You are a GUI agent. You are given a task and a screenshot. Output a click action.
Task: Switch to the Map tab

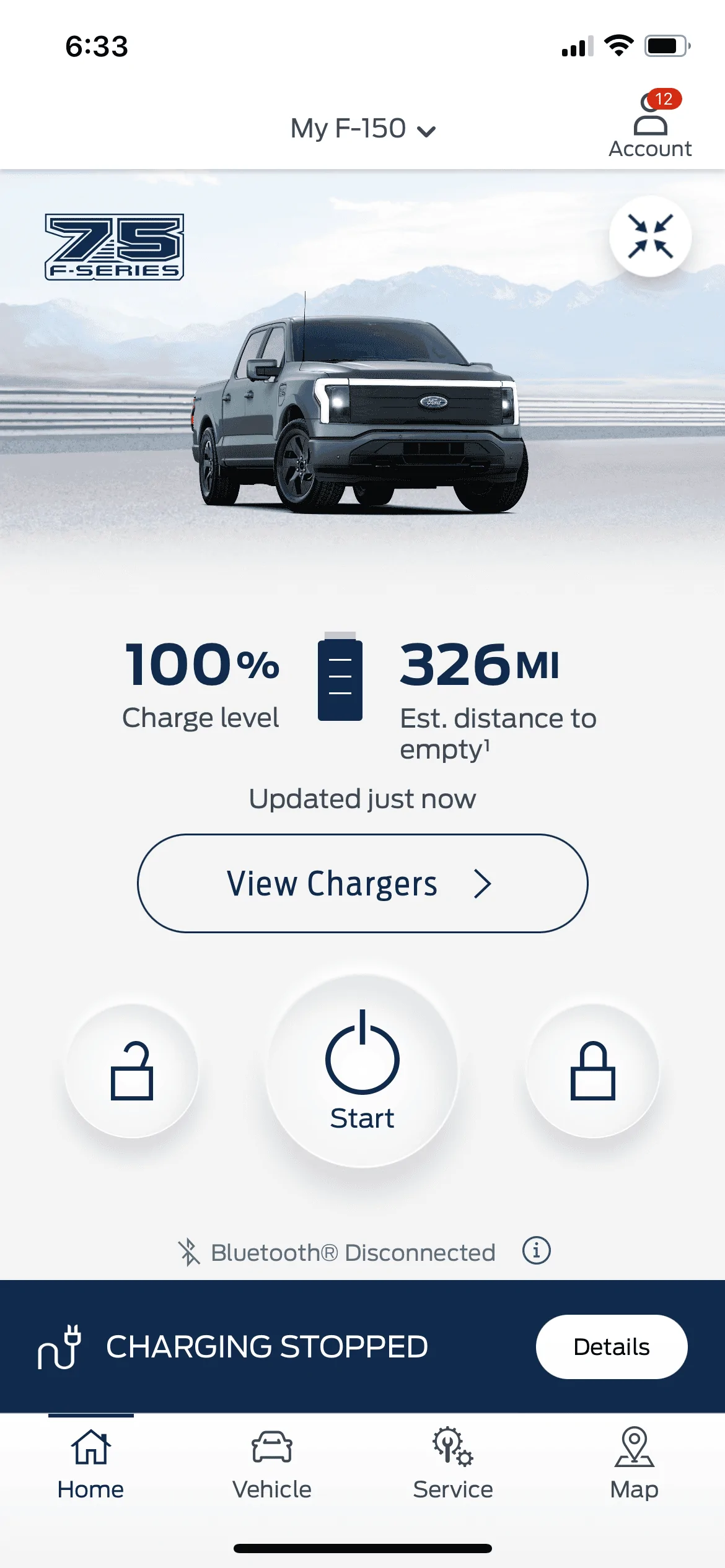pos(634,1465)
